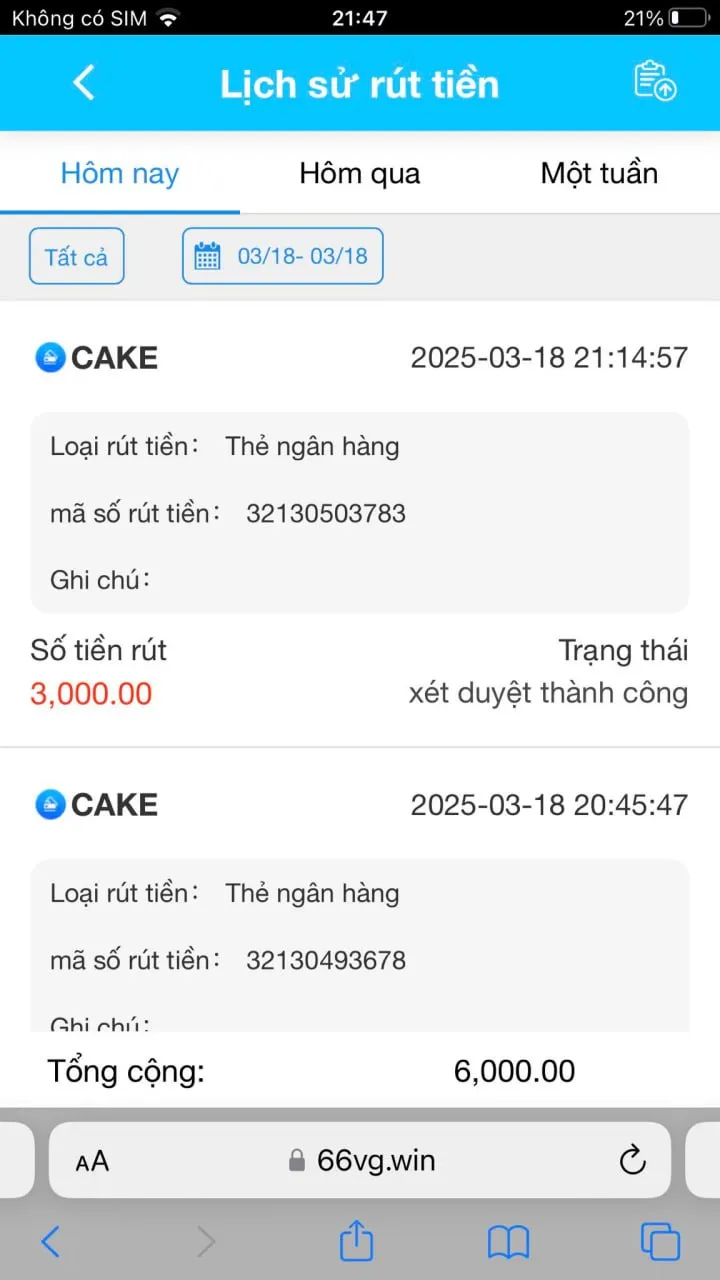Viewport: 720px width, 1280px height.
Task: Open the Safari tabs overview icon
Action: (x=659, y=1240)
